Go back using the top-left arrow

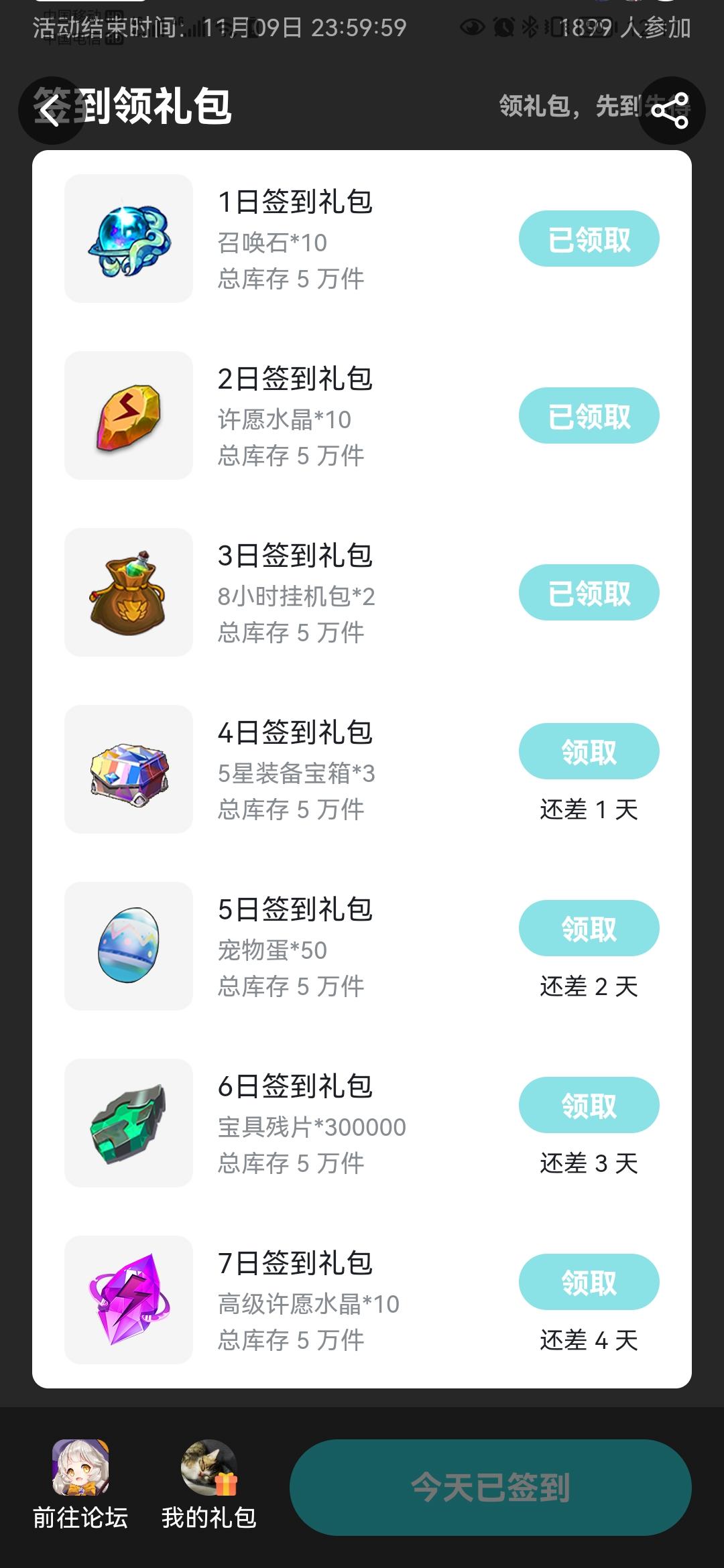50,111
